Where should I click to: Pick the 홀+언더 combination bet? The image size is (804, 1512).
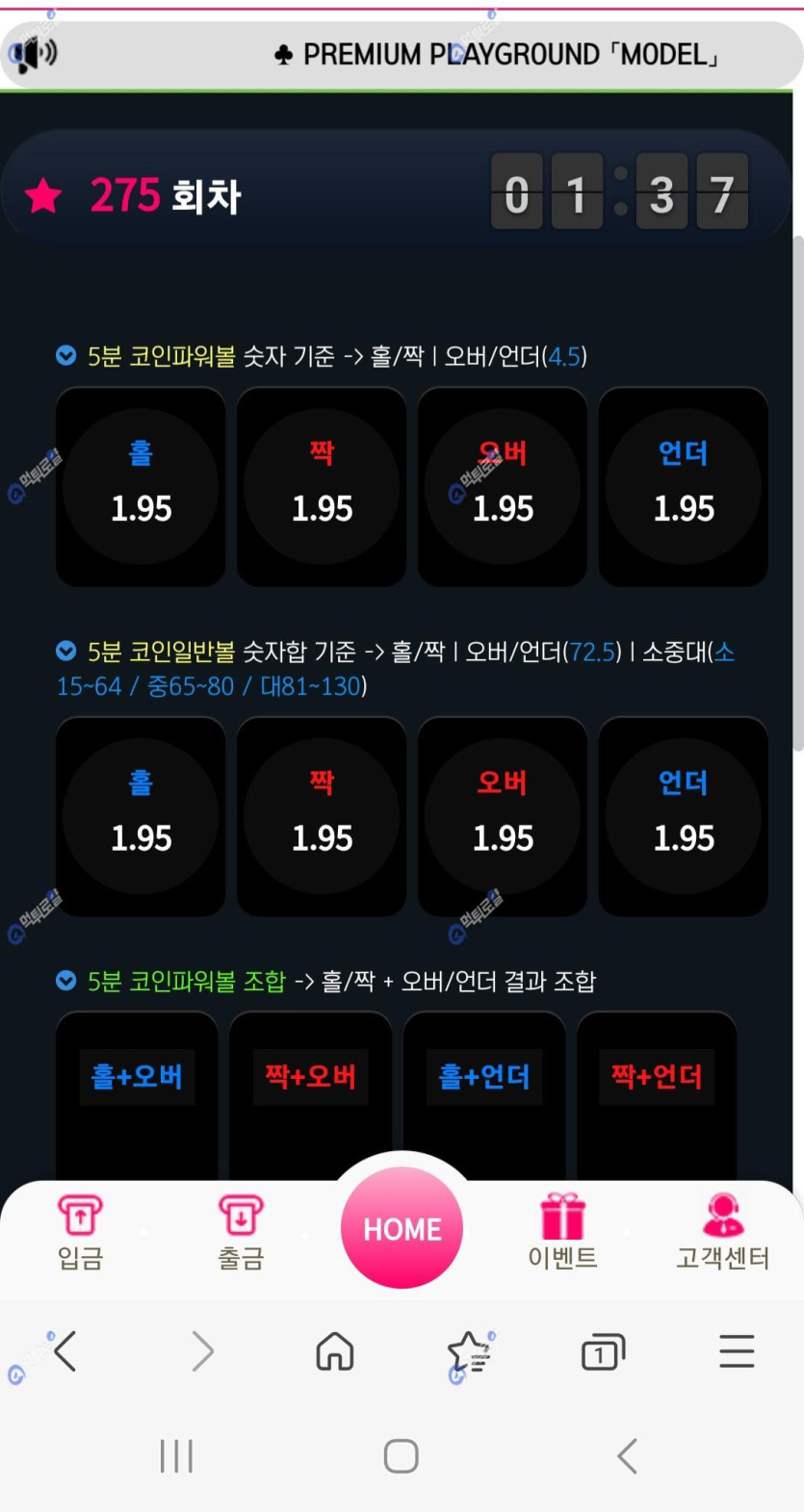click(x=483, y=1077)
